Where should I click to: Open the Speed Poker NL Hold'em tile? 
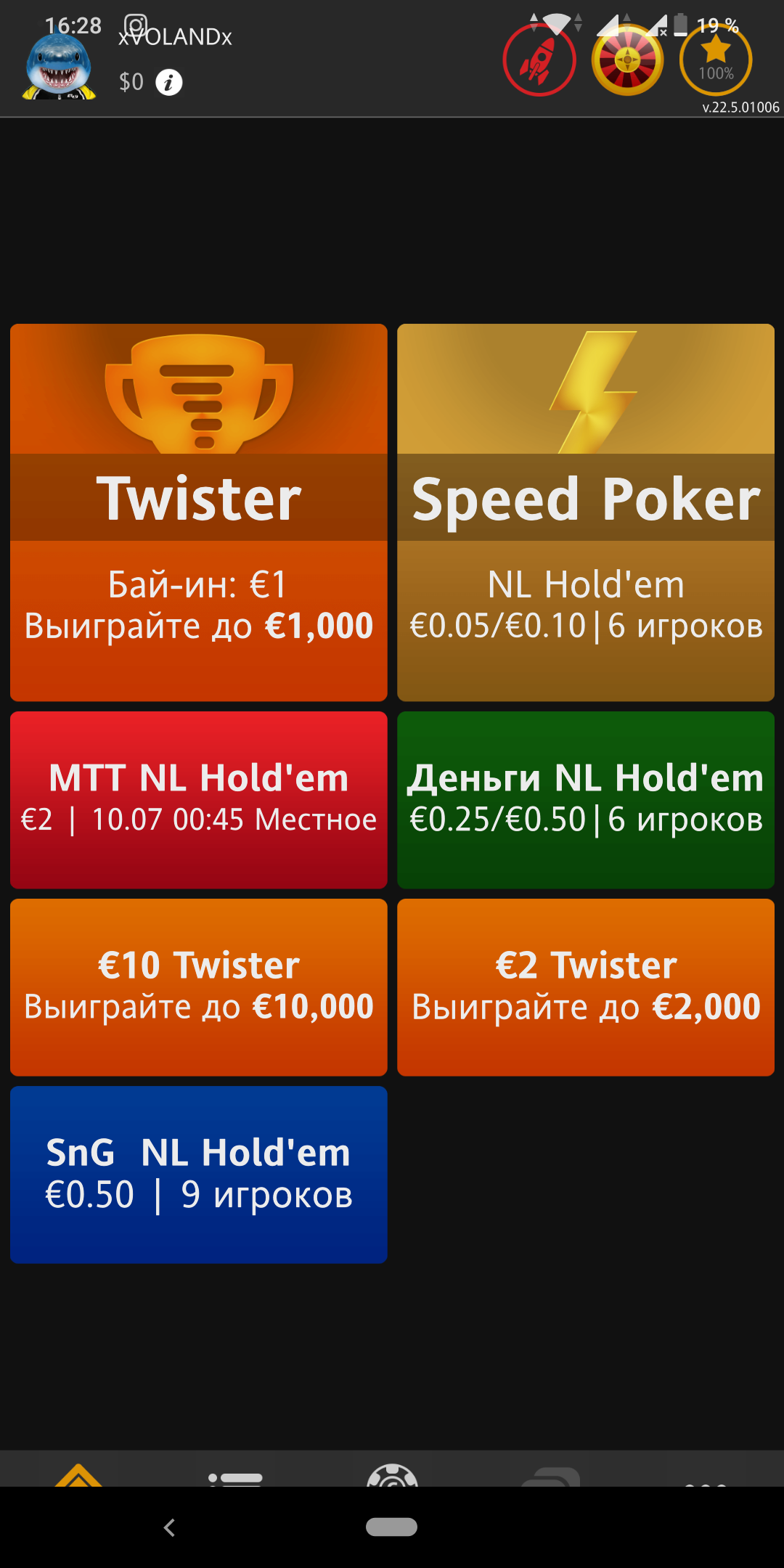point(586,513)
